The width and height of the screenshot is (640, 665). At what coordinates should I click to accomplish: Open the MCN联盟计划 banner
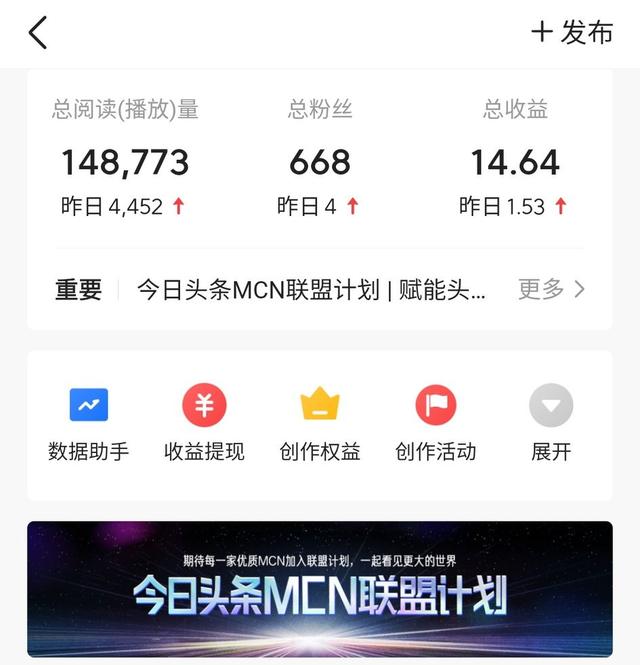pyautogui.click(x=320, y=588)
